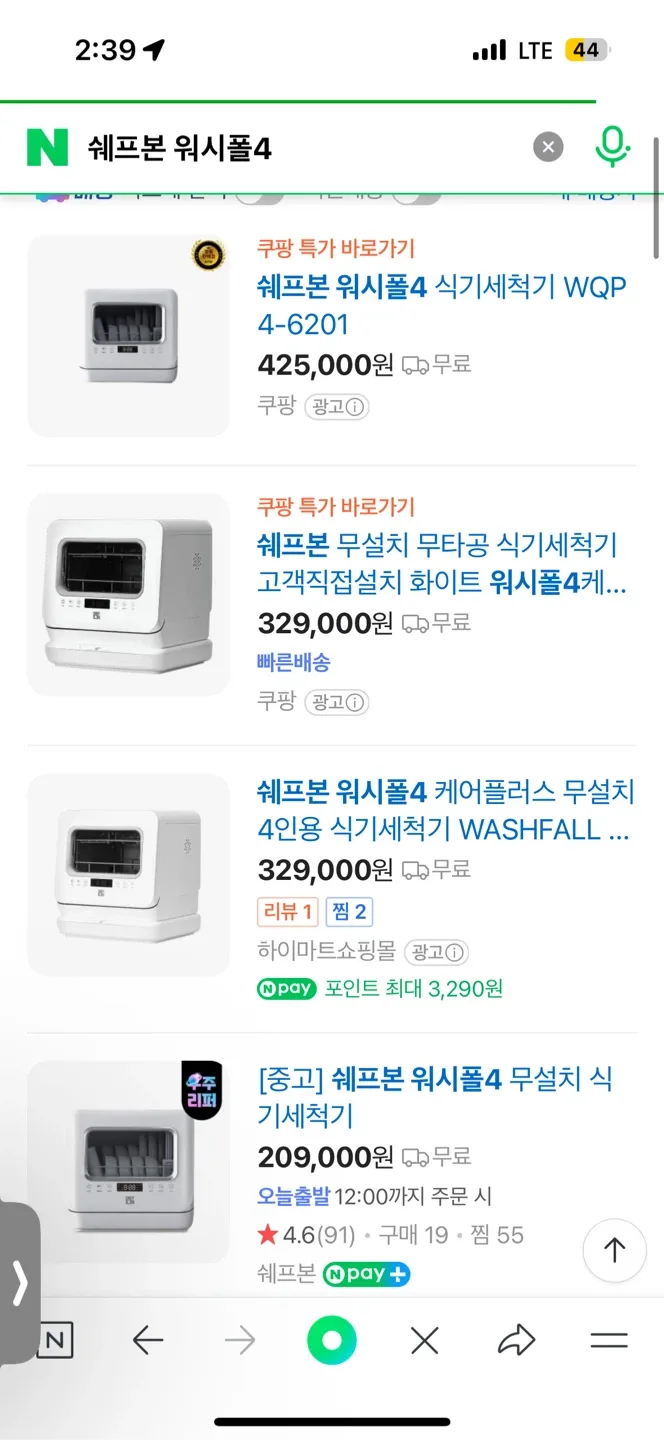Share this search results page
The width and height of the screenshot is (664, 1440).
(516, 1341)
